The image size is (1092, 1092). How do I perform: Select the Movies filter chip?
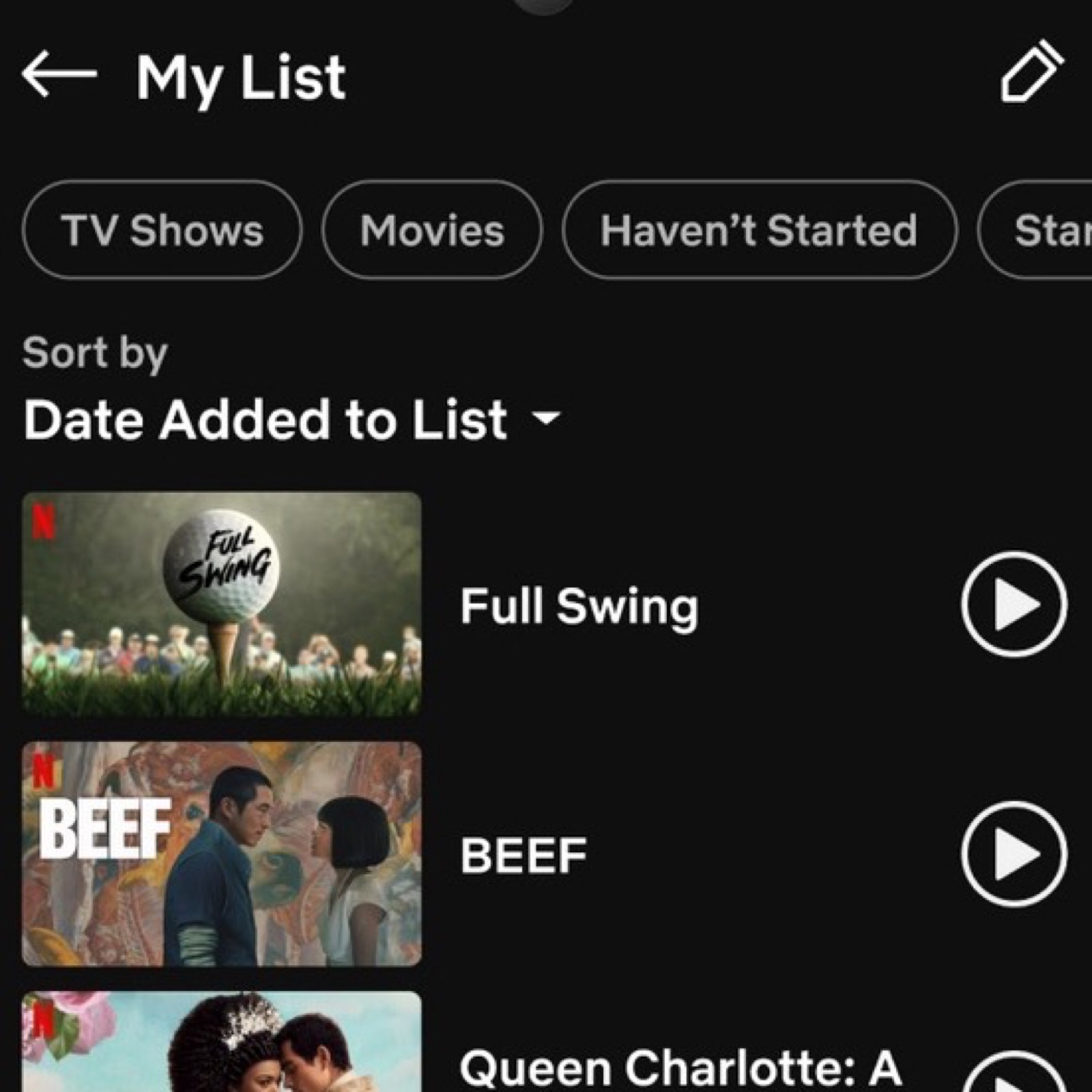(432, 230)
